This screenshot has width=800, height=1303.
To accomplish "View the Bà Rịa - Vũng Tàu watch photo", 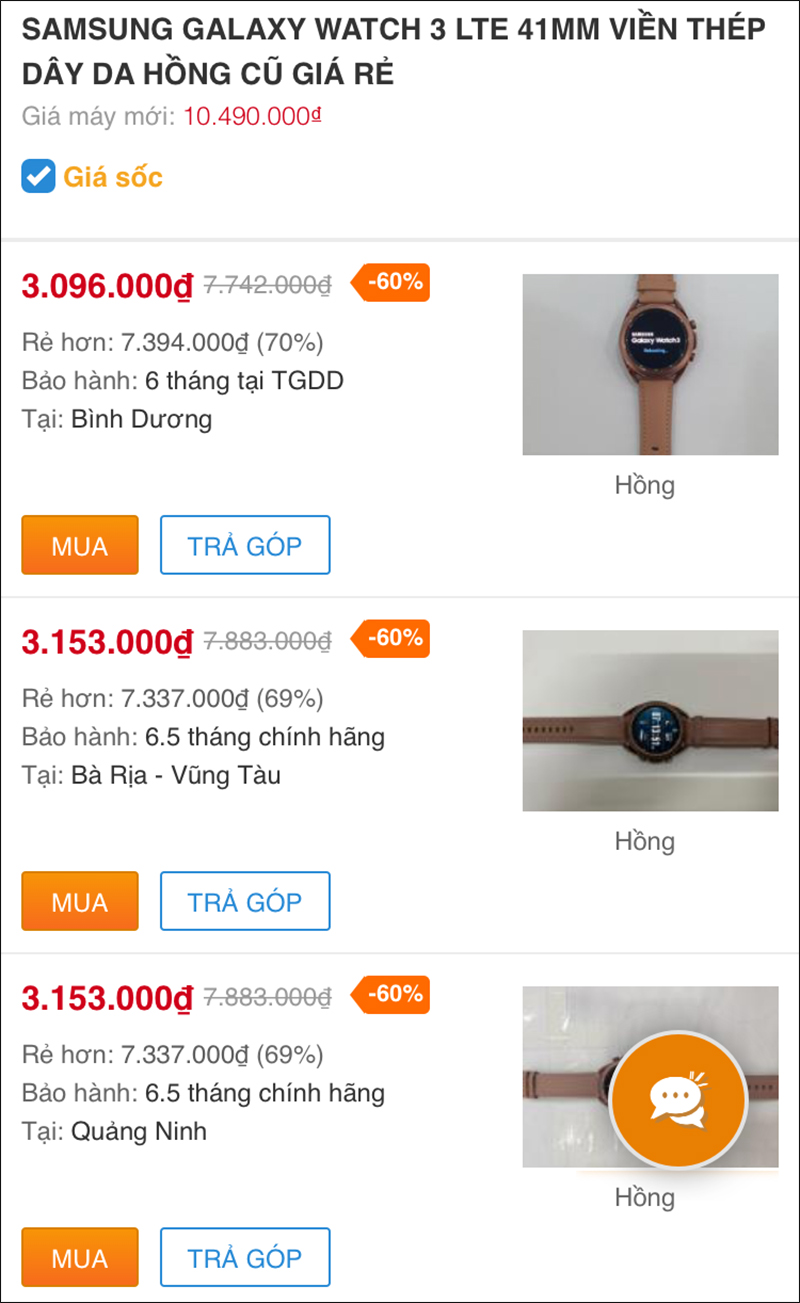I will (650, 720).
